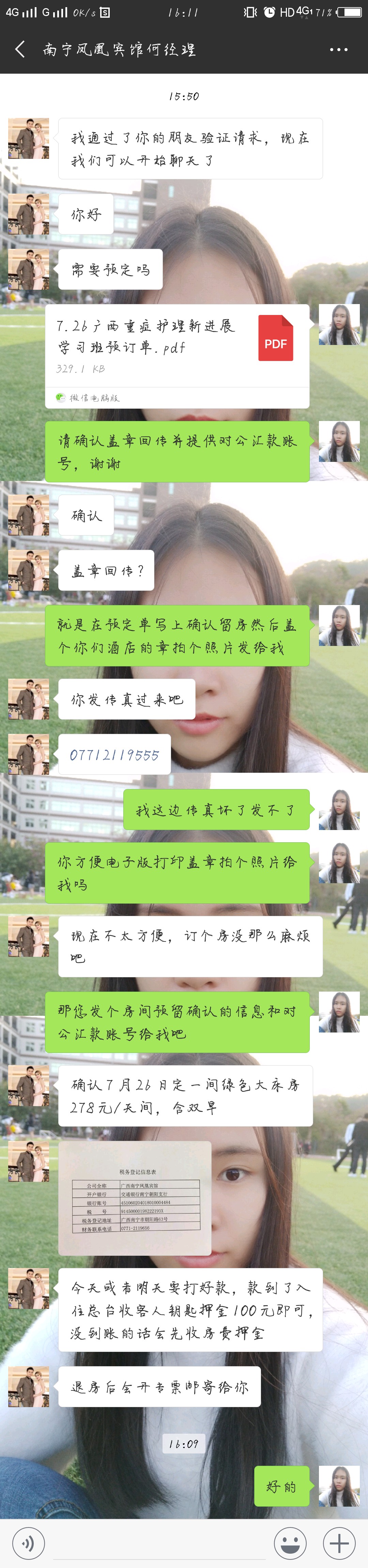Tap the phone number 07712119555
The height and width of the screenshot is (1568, 368).
[114, 755]
